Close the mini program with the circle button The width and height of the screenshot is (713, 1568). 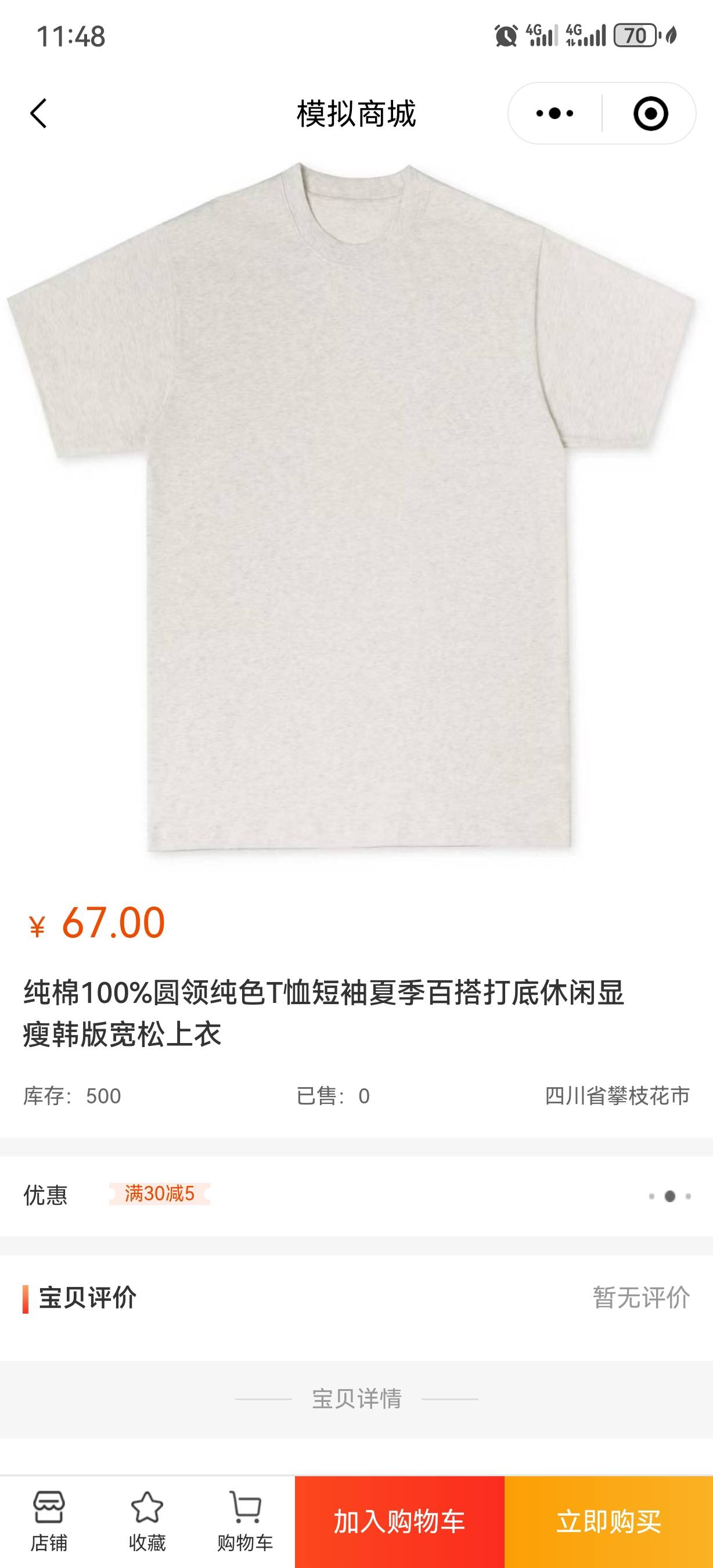pos(650,113)
